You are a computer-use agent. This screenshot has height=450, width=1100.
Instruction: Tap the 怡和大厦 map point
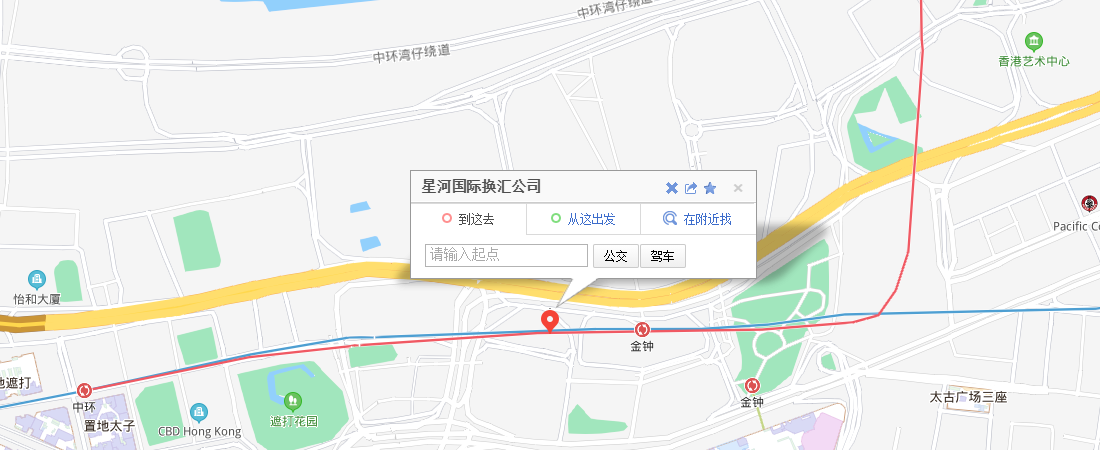click(x=37, y=279)
